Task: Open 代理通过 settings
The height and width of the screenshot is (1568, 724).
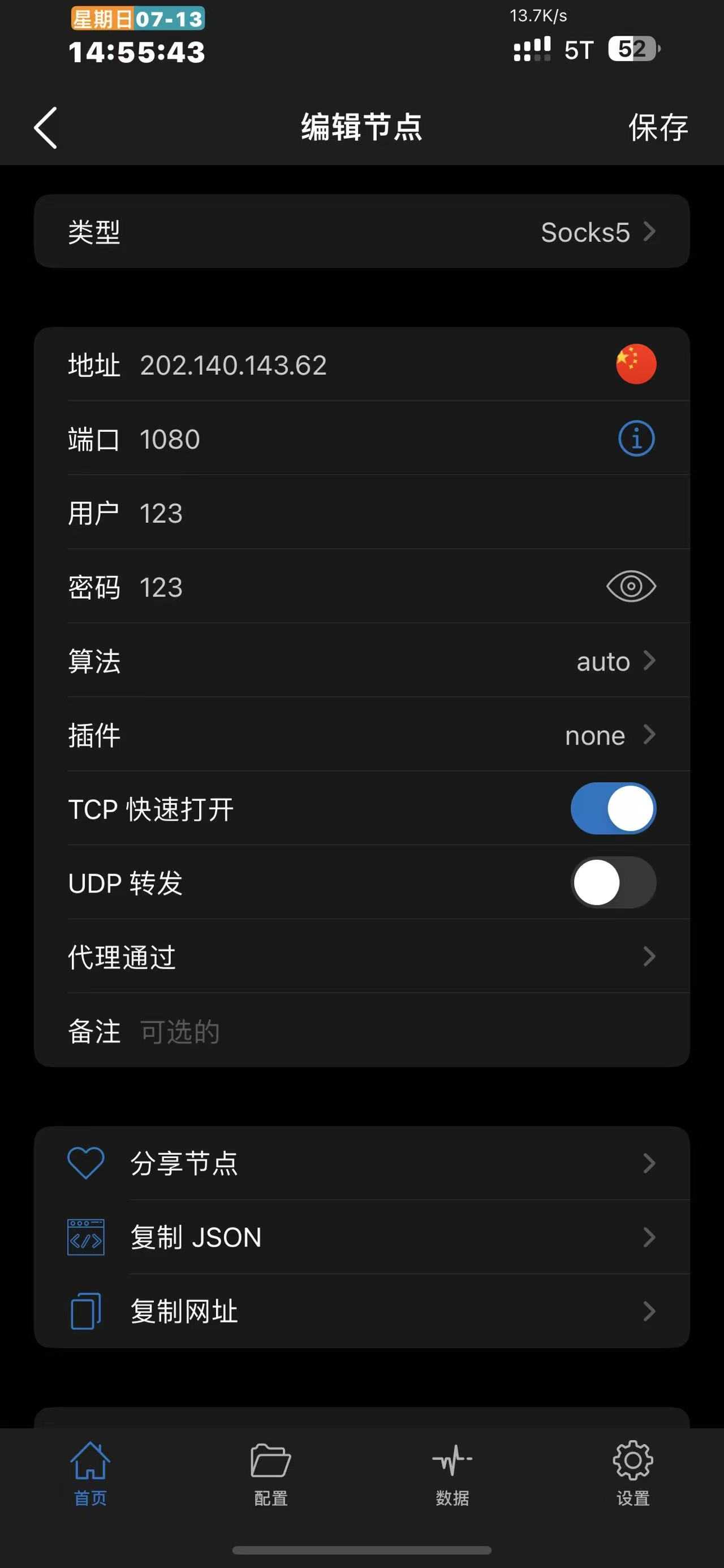Action: 361,957
